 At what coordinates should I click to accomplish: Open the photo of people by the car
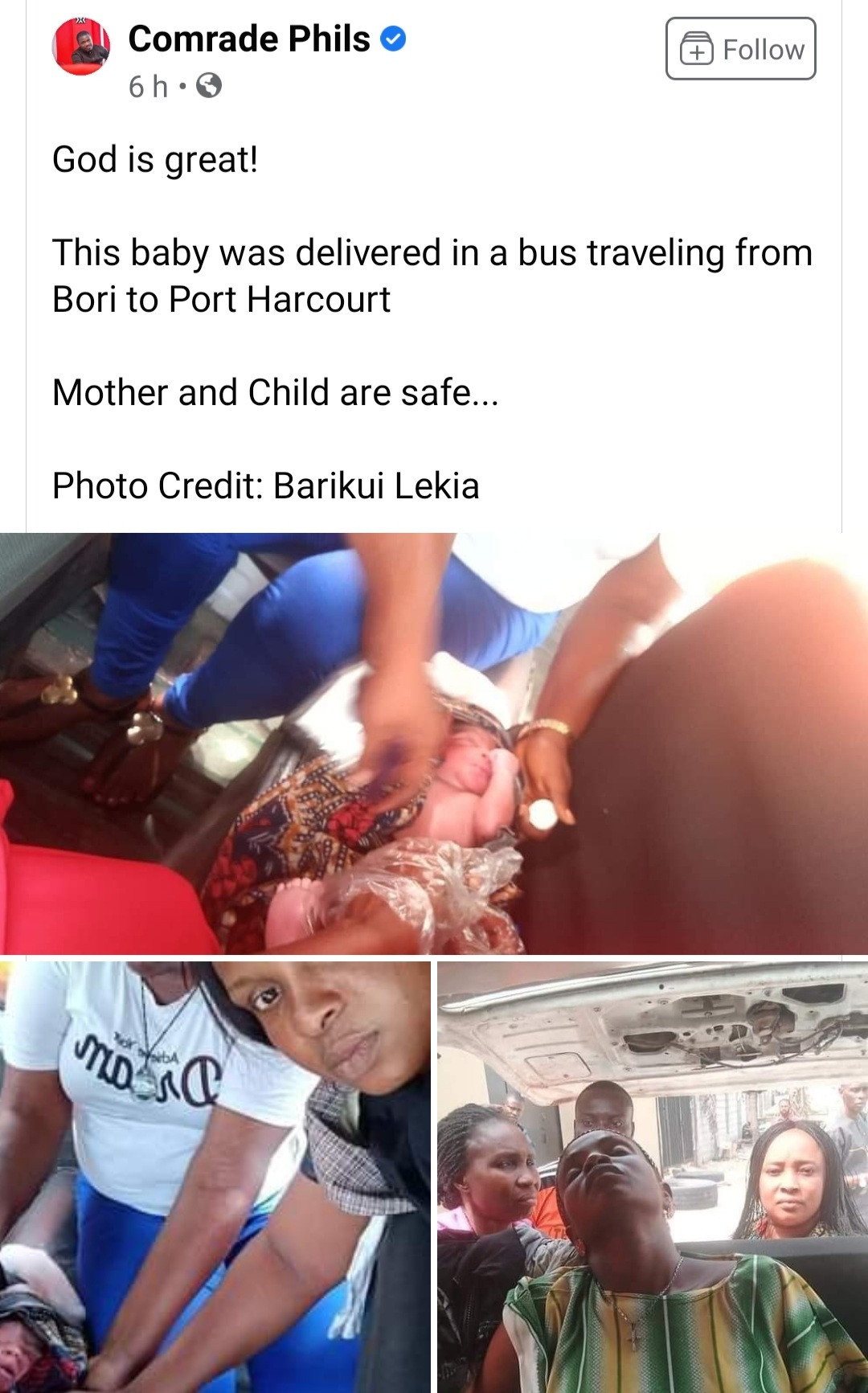click(652, 1176)
